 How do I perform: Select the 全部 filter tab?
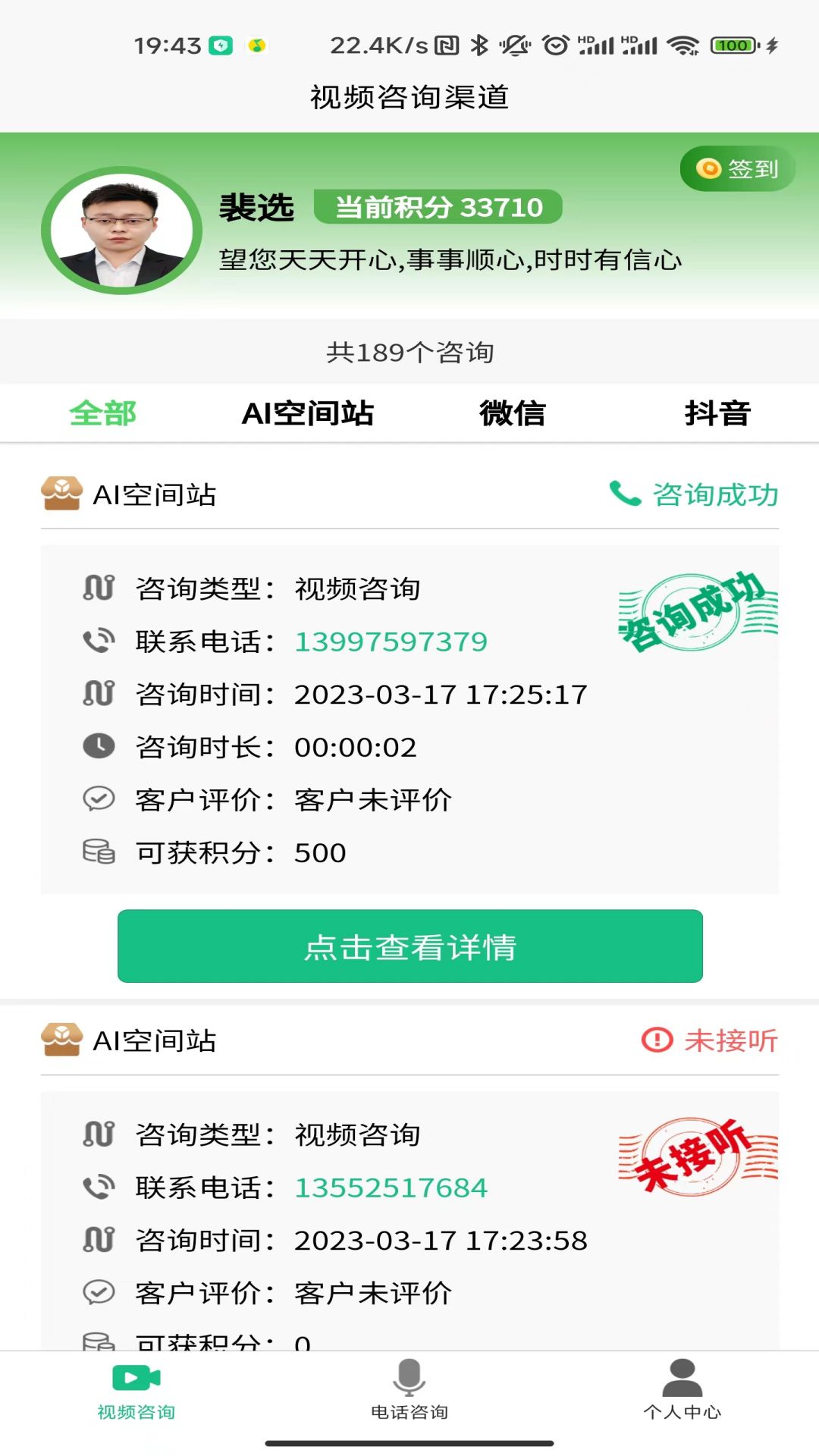[102, 414]
